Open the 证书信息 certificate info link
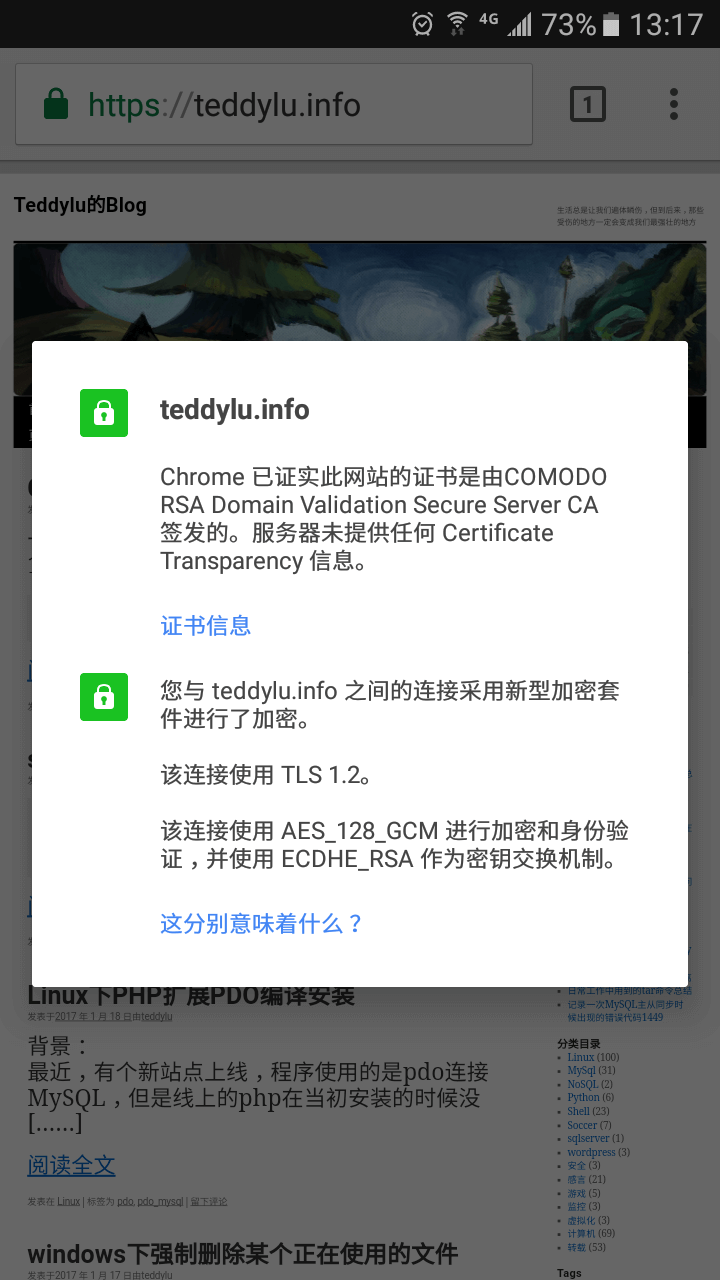The image size is (720, 1280). (205, 626)
